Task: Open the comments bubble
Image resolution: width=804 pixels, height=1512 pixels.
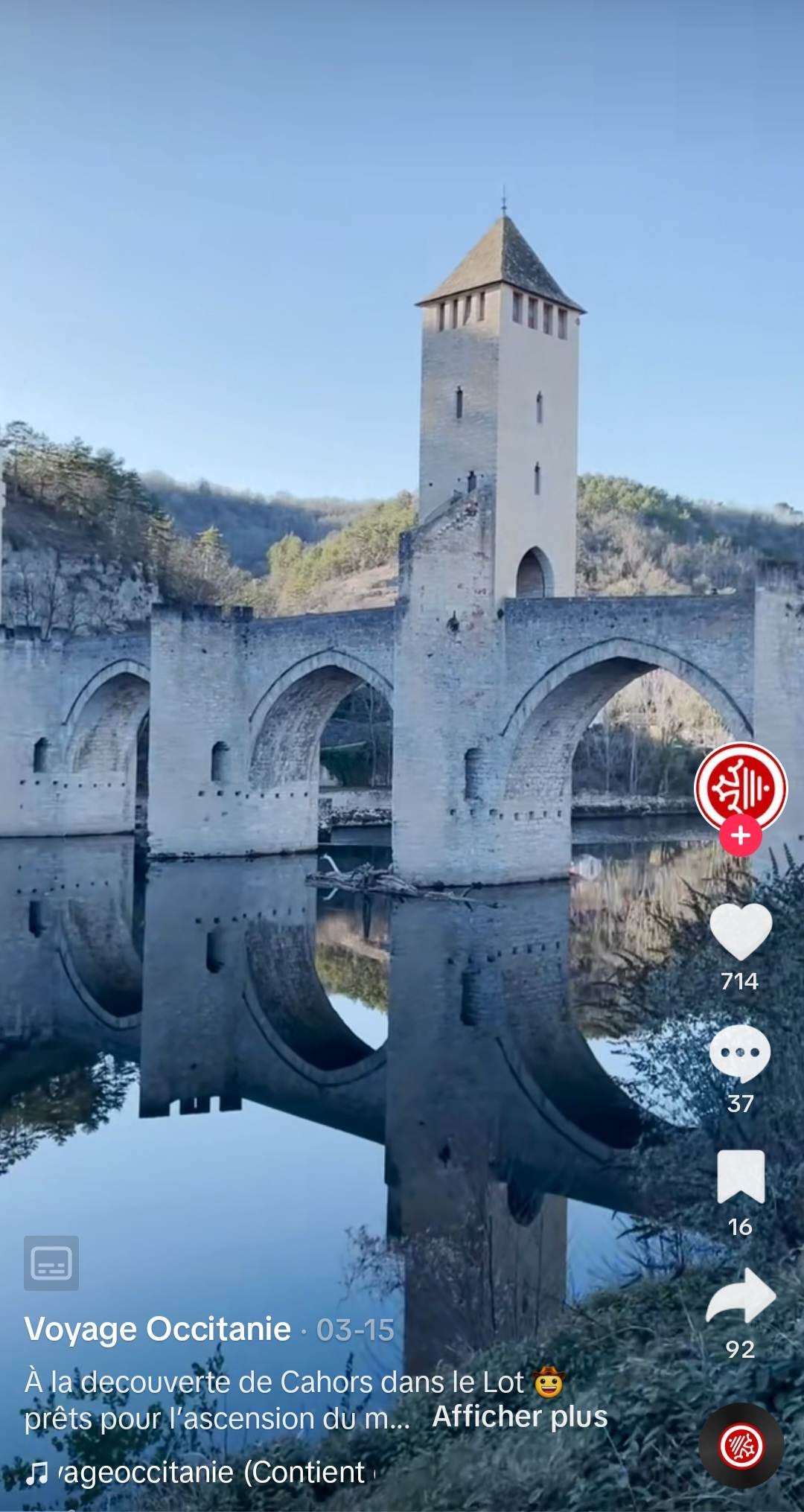Action: [x=740, y=1053]
